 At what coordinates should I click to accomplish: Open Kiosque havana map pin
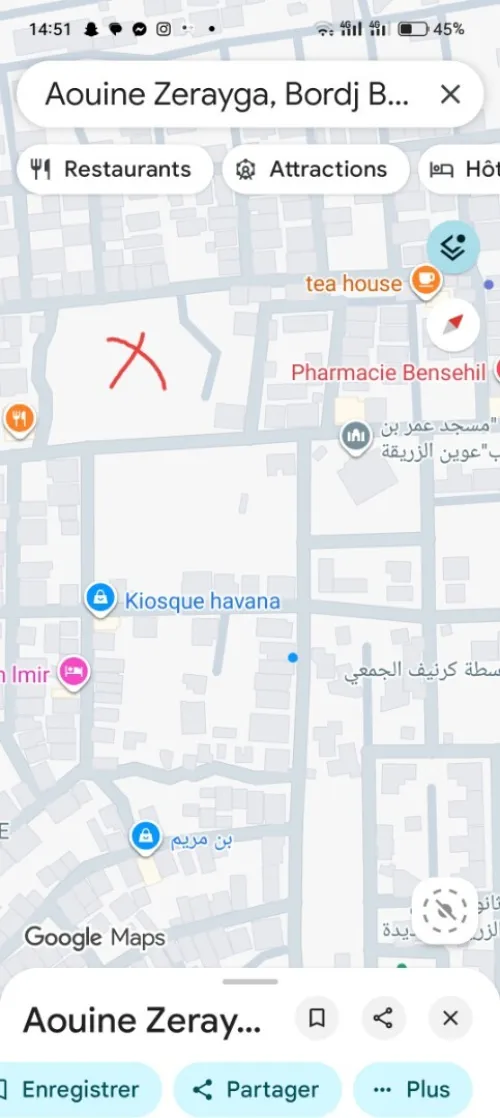(x=101, y=599)
